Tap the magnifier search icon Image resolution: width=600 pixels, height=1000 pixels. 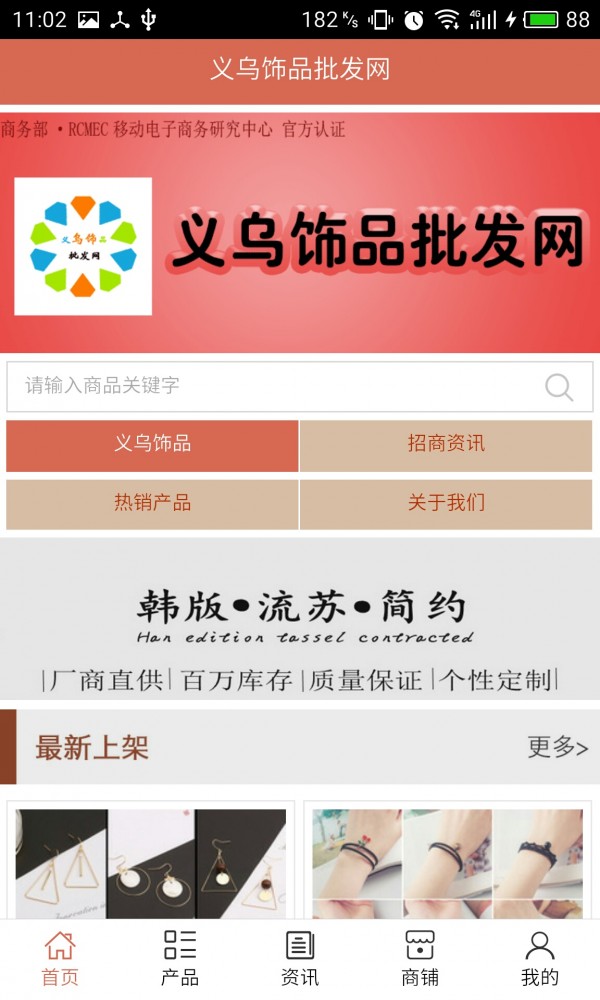(559, 387)
